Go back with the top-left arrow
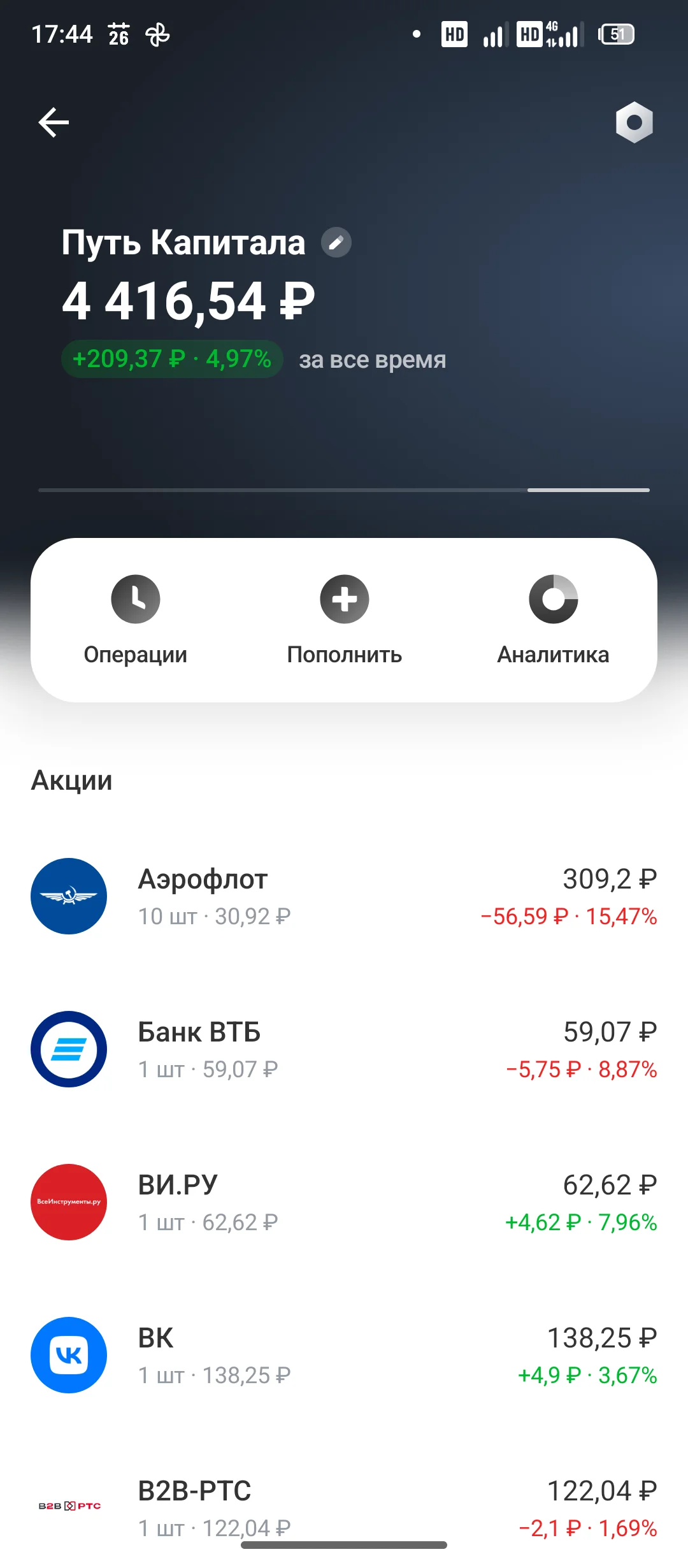This screenshot has width=688, height=1568. click(x=54, y=122)
